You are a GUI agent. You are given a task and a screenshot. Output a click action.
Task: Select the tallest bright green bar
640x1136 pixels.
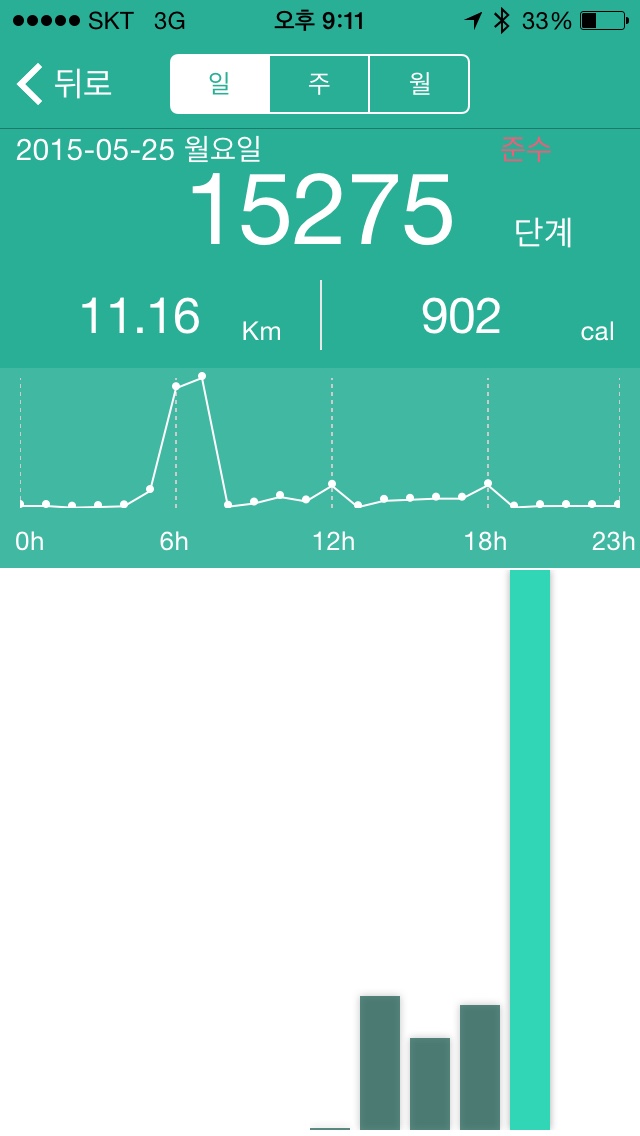[530, 849]
